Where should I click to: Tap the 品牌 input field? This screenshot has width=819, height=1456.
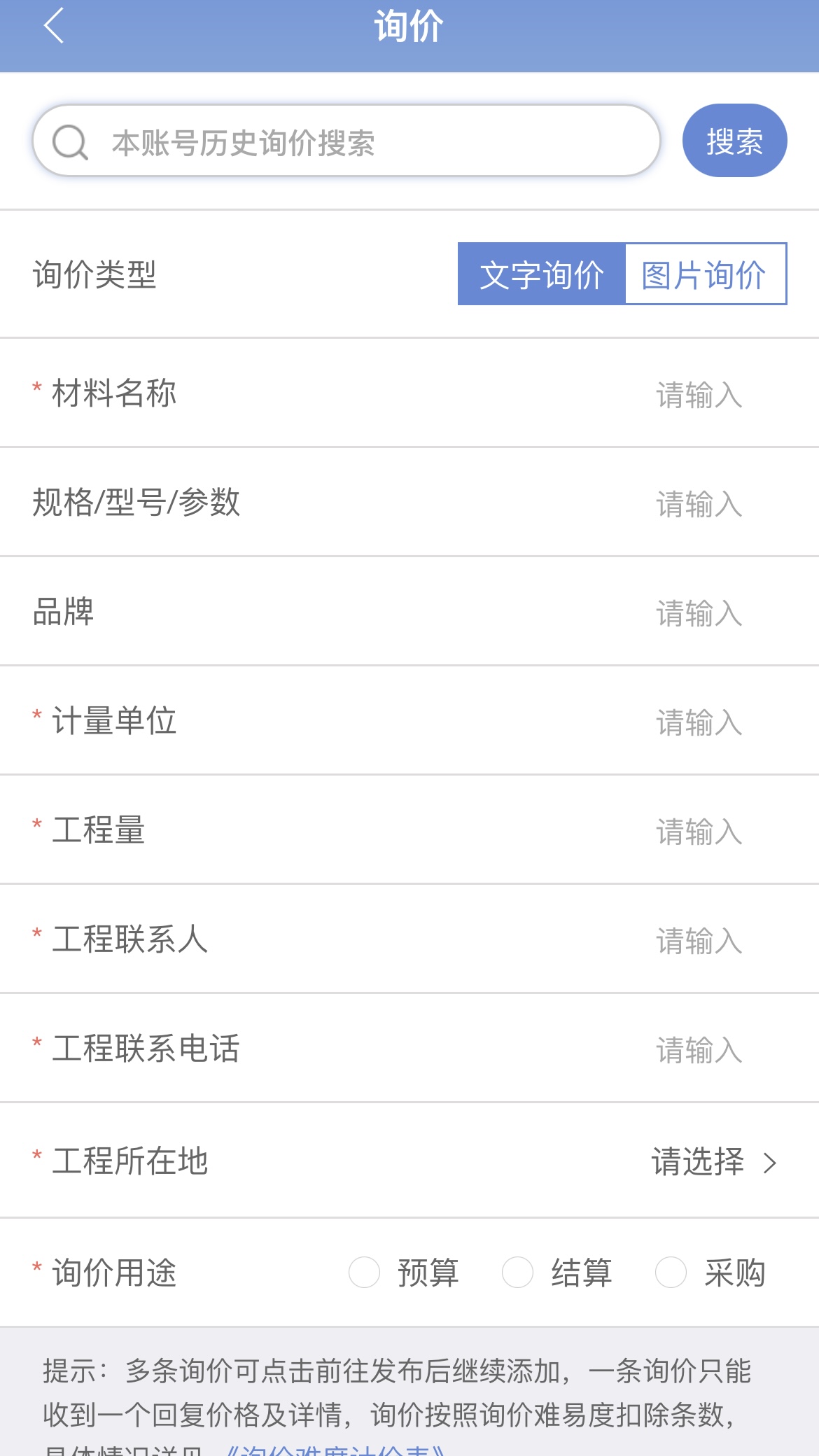699,613
